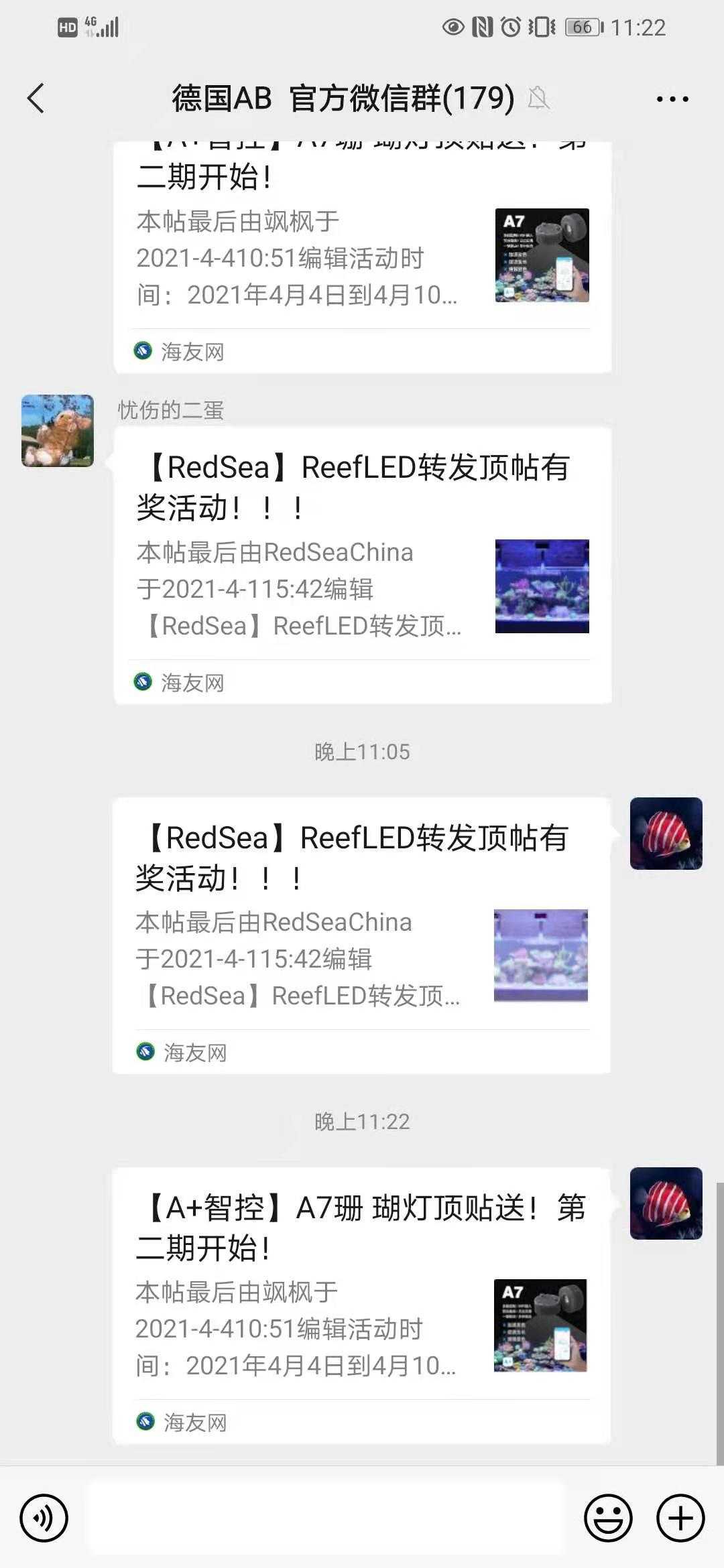The width and height of the screenshot is (724, 1568).
Task: Open the A7 珊瑚灯 post sent at 晚上11:22
Action: (362, 1303)
